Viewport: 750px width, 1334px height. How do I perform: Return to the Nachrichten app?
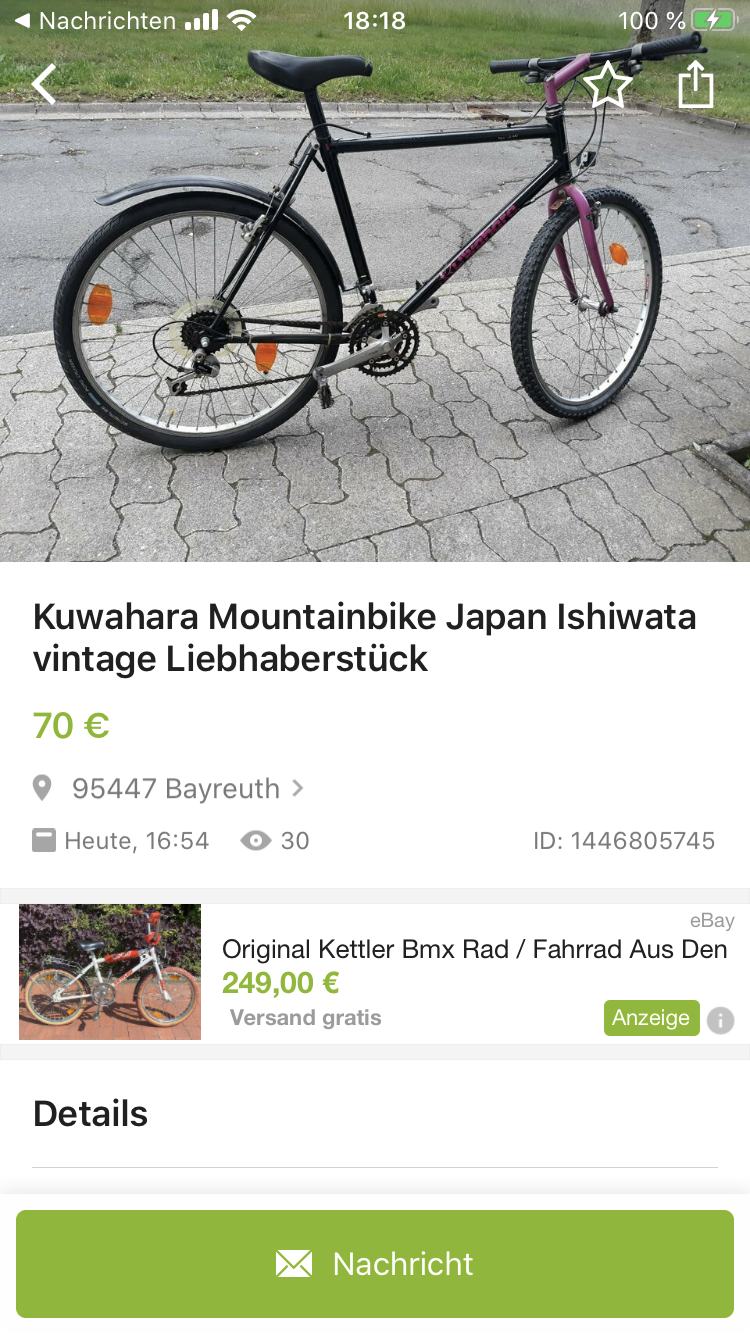[94, 20]
